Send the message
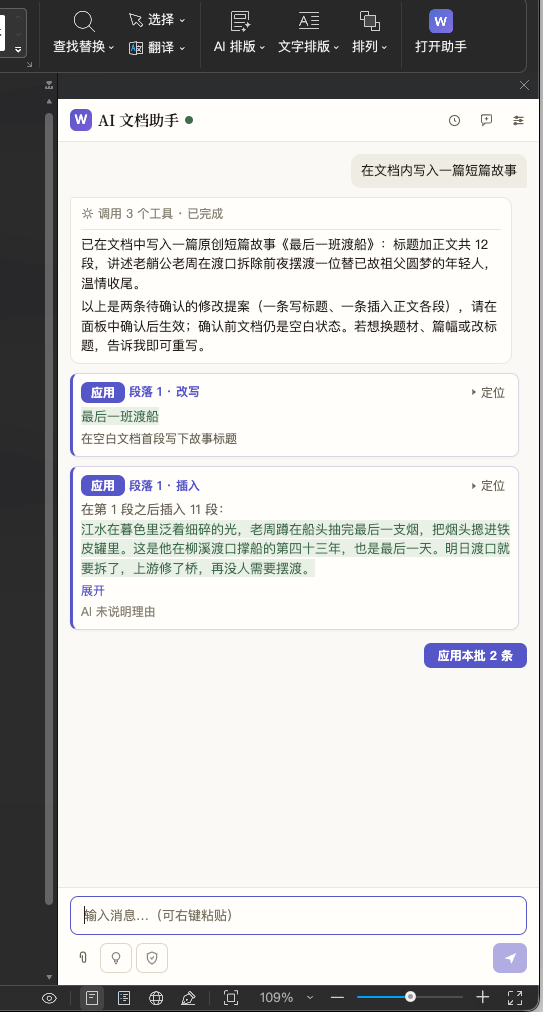This screenshot has width=543, height=1012. (x=510, y=958)
